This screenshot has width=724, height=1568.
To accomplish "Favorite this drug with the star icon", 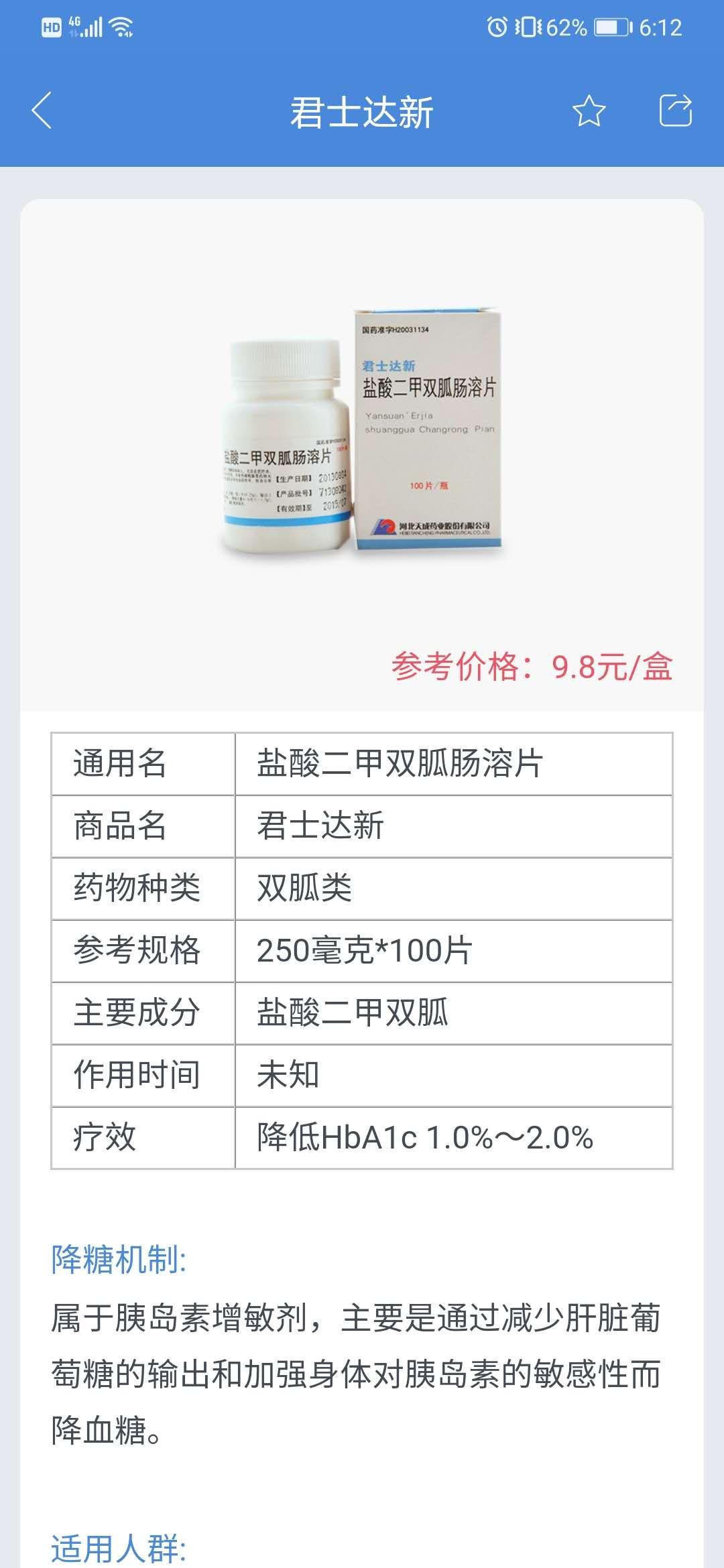I will point(589,111).
